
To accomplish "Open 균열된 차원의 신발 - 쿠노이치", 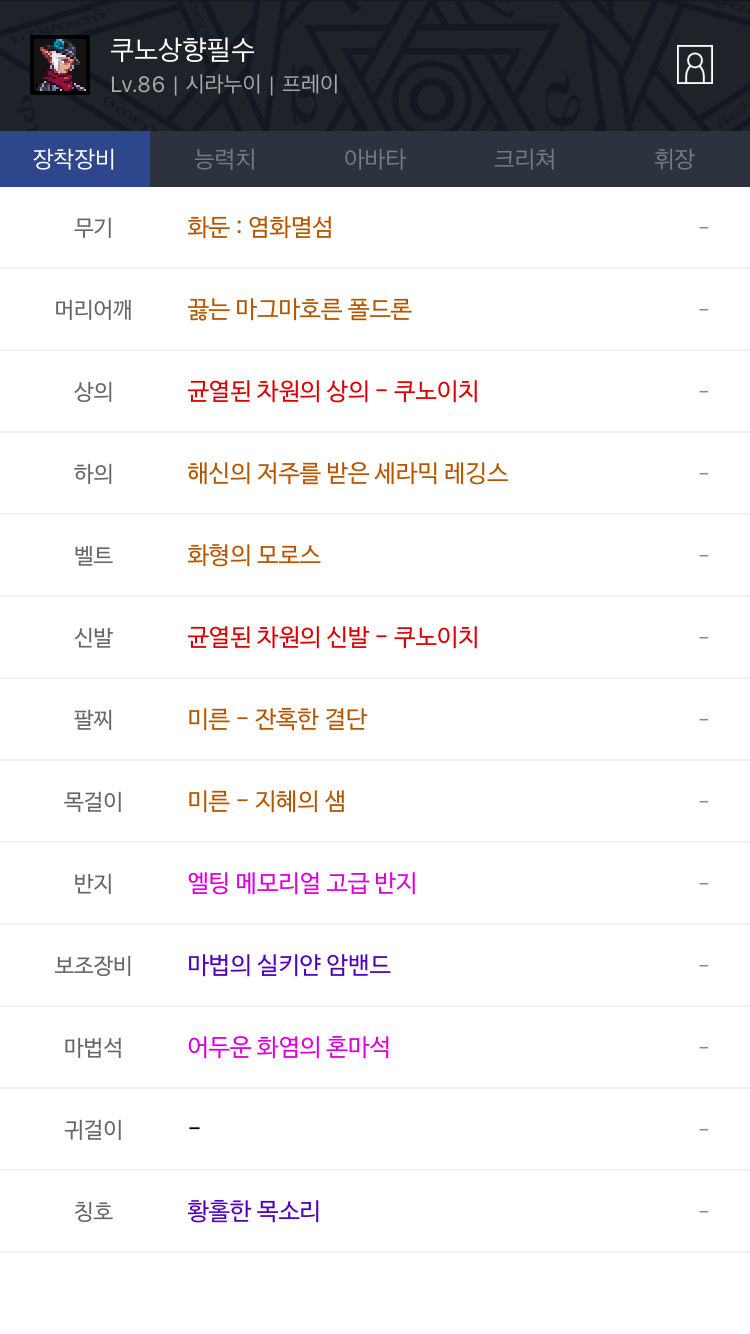I will coord(333,637).
